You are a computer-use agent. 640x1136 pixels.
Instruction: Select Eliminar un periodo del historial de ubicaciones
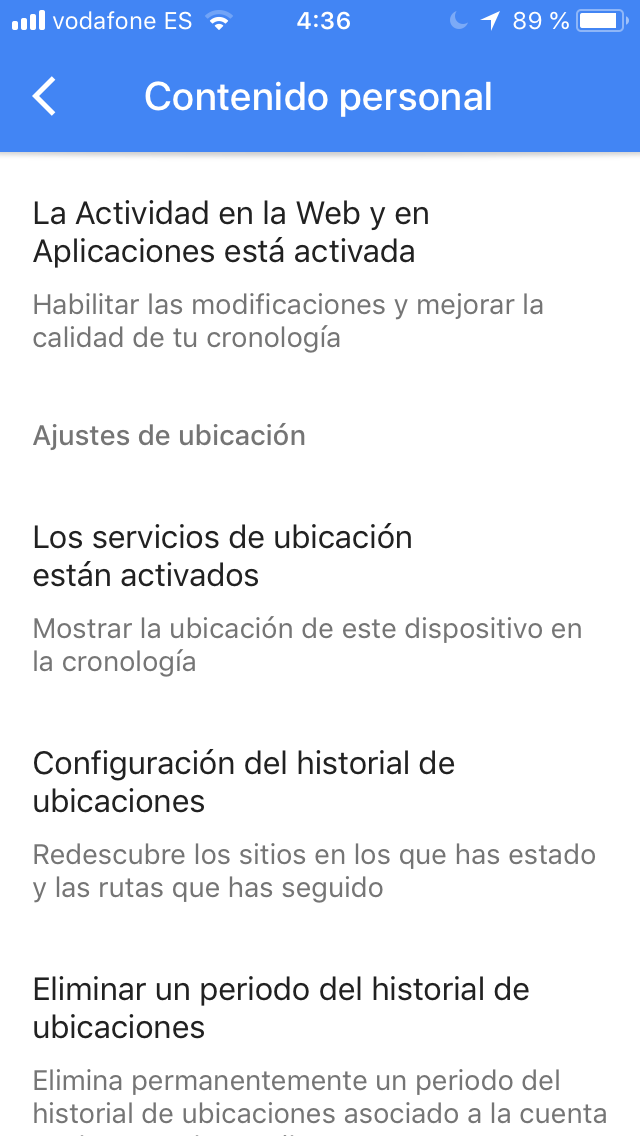(x=320, y=1049)
